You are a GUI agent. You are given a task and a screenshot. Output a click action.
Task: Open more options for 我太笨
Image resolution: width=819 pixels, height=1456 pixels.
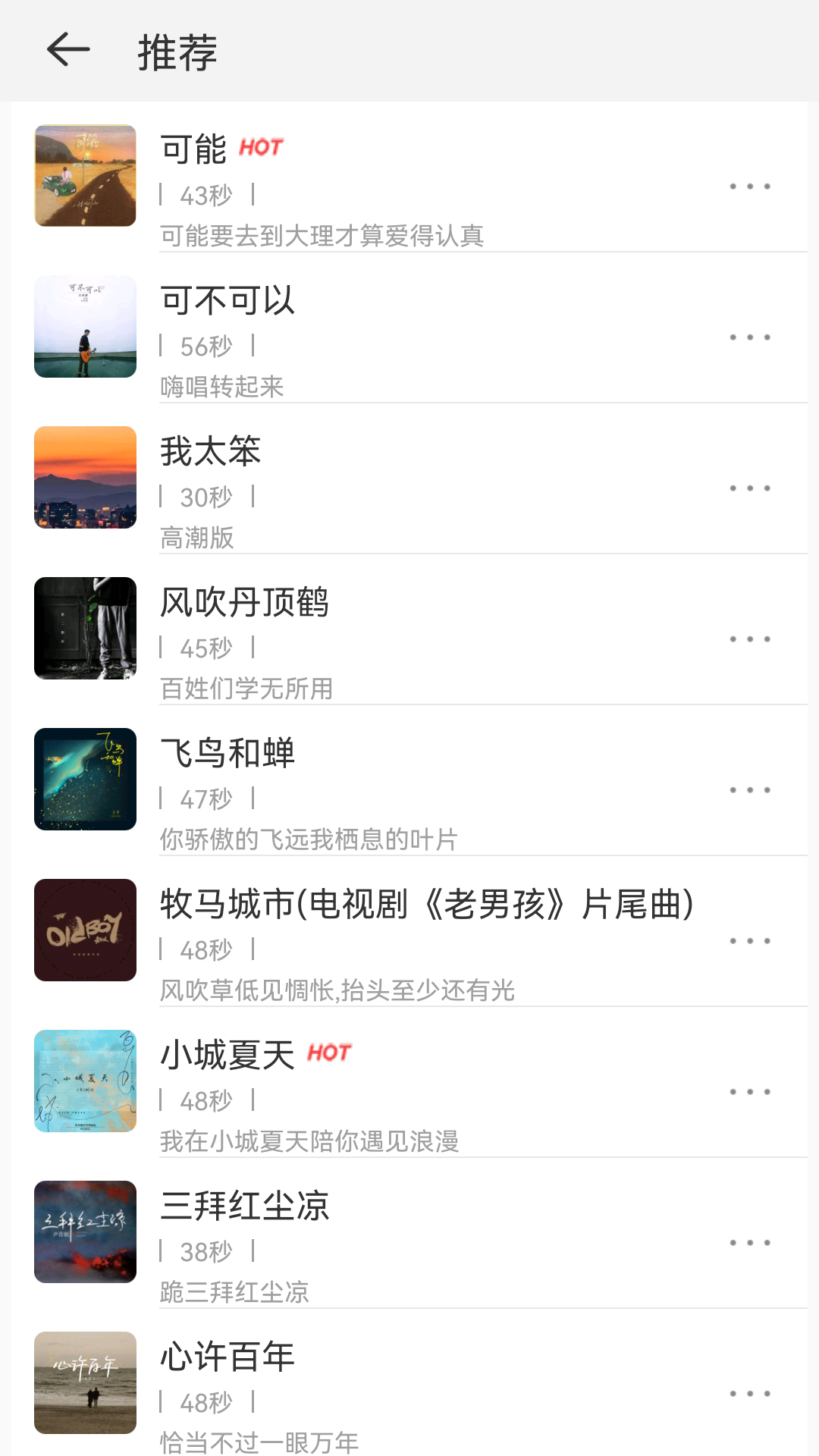click(749, 488)
